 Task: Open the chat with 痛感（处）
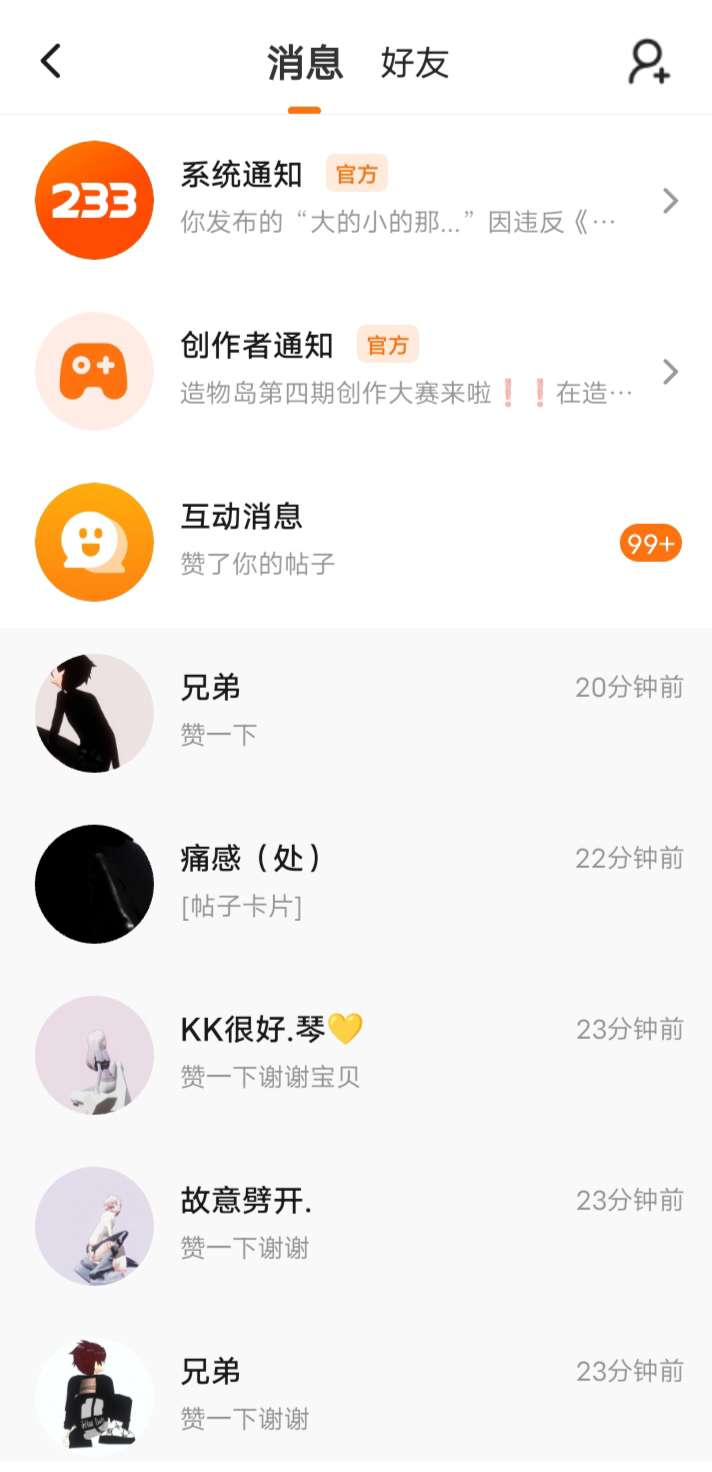click(356, 884)
